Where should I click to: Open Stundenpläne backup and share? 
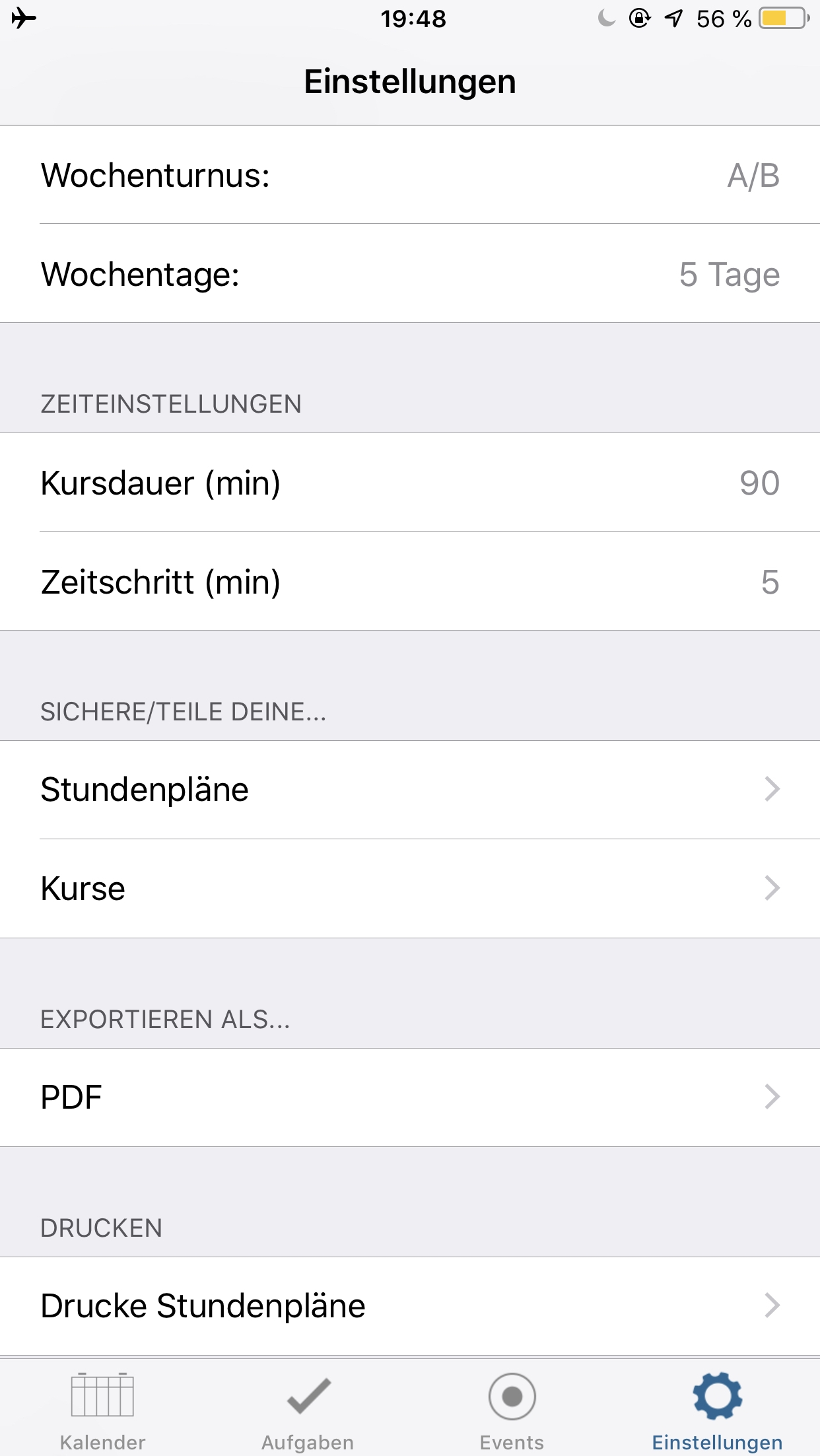click(x=409, y=790)
